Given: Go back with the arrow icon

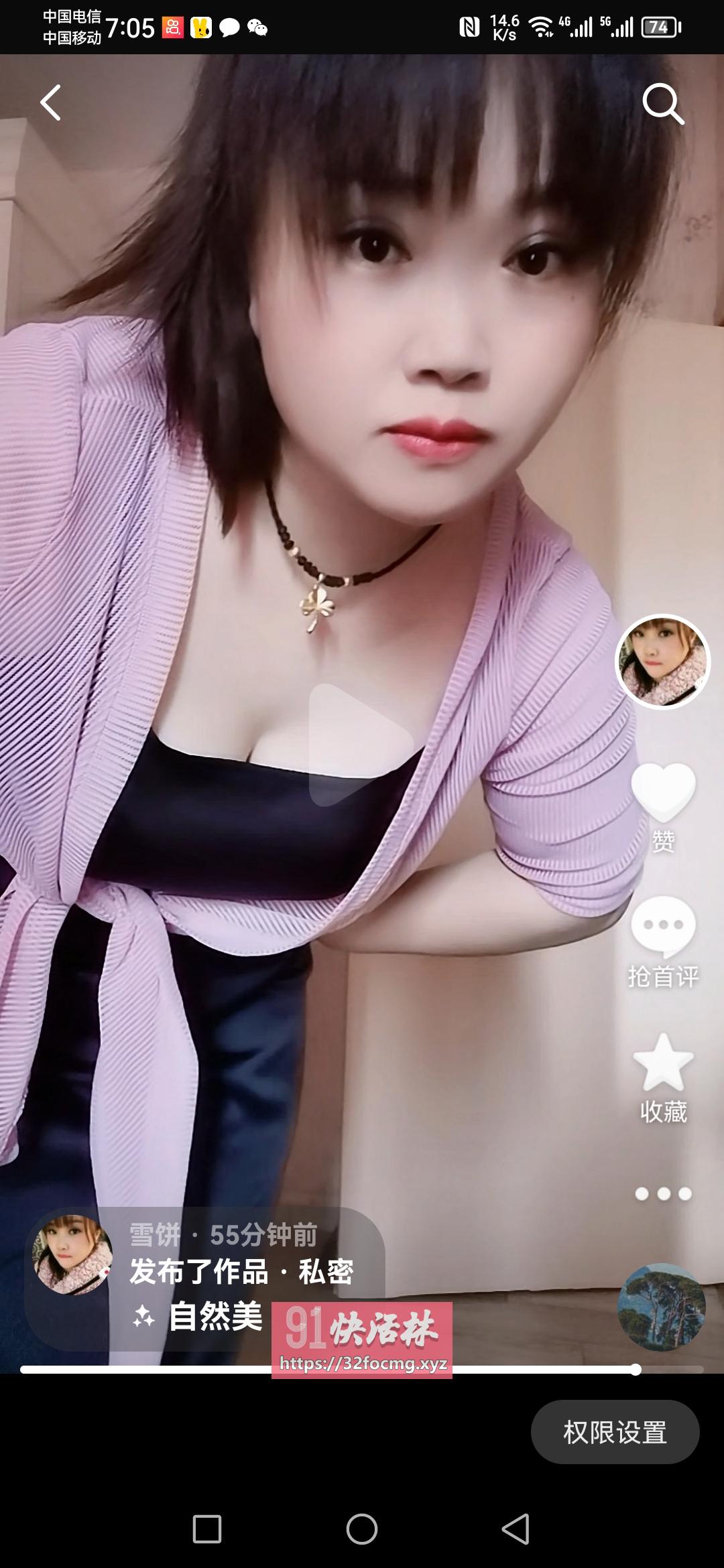Looking at the screenshot, I should click(x=49, y=102).
